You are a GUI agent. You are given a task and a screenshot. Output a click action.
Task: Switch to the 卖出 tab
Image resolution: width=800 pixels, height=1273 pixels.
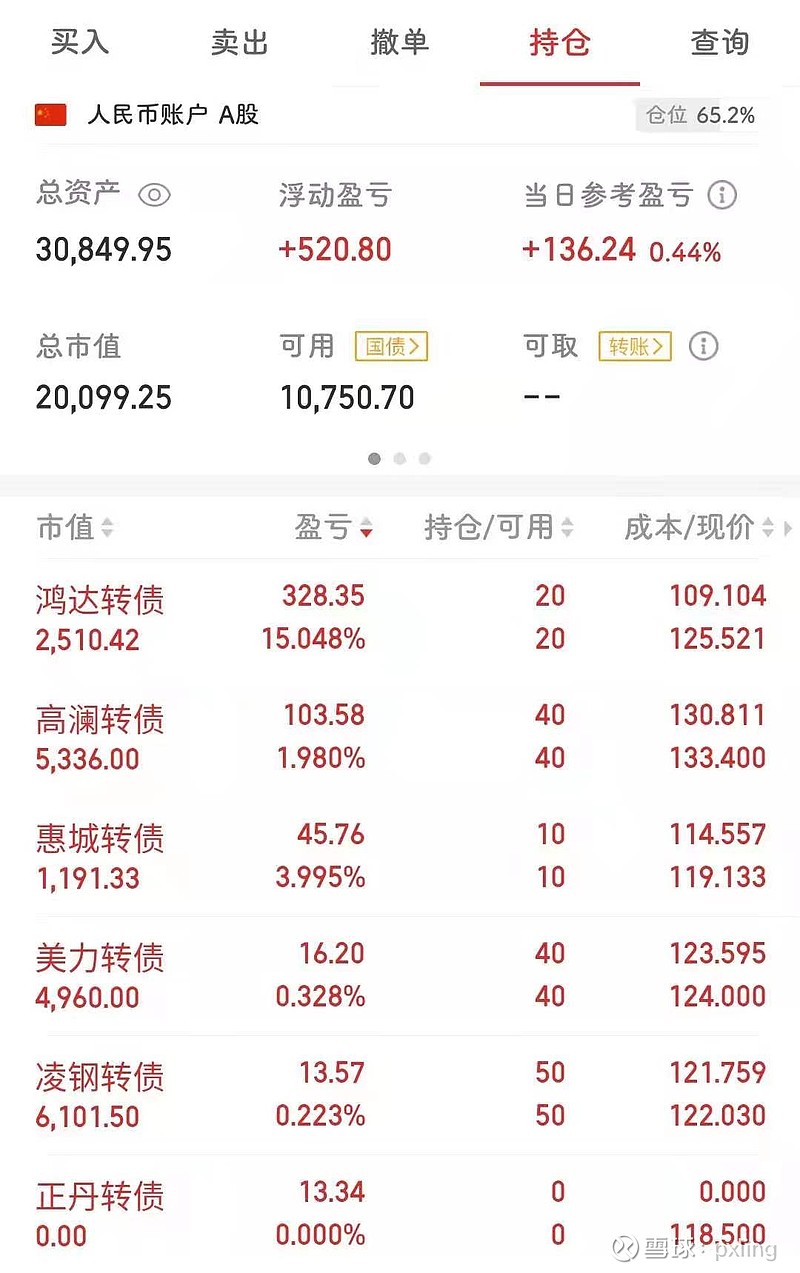point(240,43)
